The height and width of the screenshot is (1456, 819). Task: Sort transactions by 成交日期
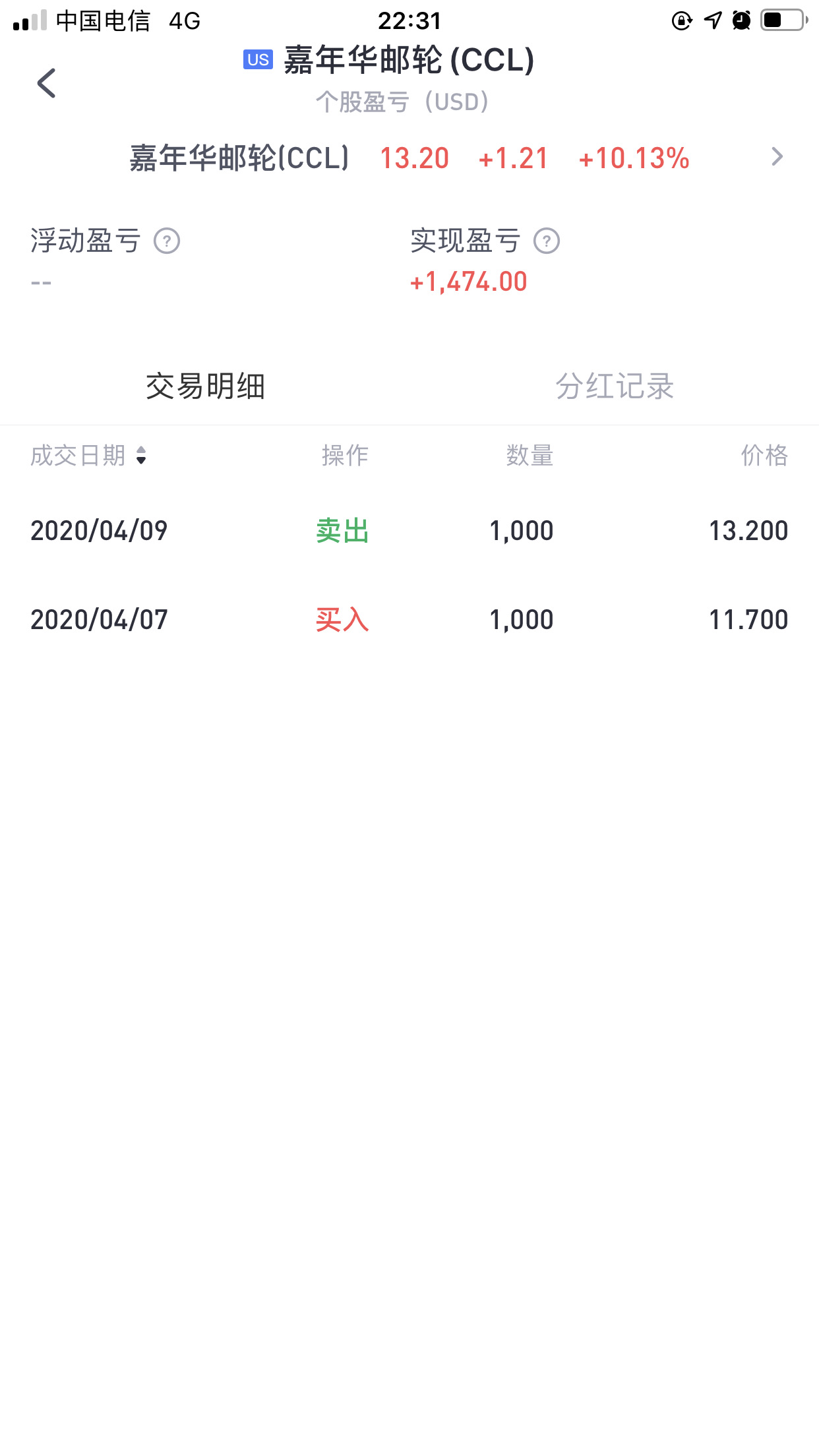(88, 456)
